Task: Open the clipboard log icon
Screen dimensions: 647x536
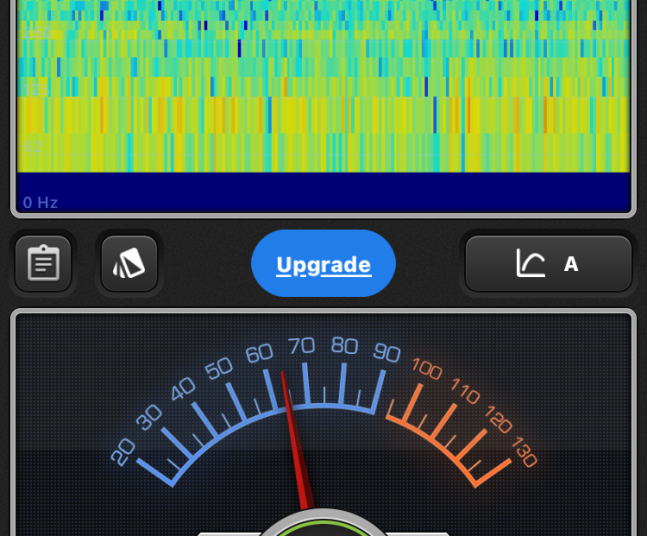Action: pos(43,264)
